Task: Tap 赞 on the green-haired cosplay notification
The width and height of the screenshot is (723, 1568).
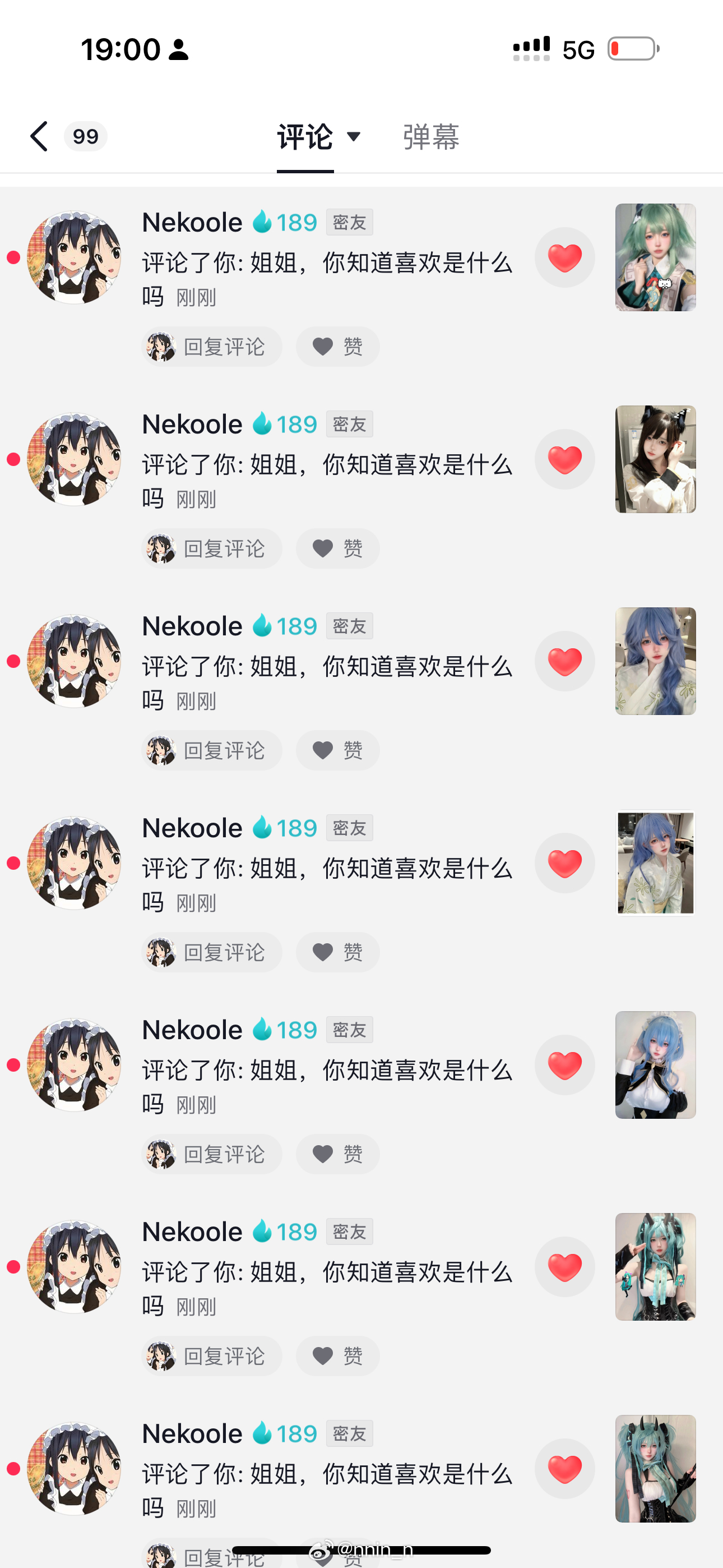Action: pyautogui.click(x=338, y=347)
